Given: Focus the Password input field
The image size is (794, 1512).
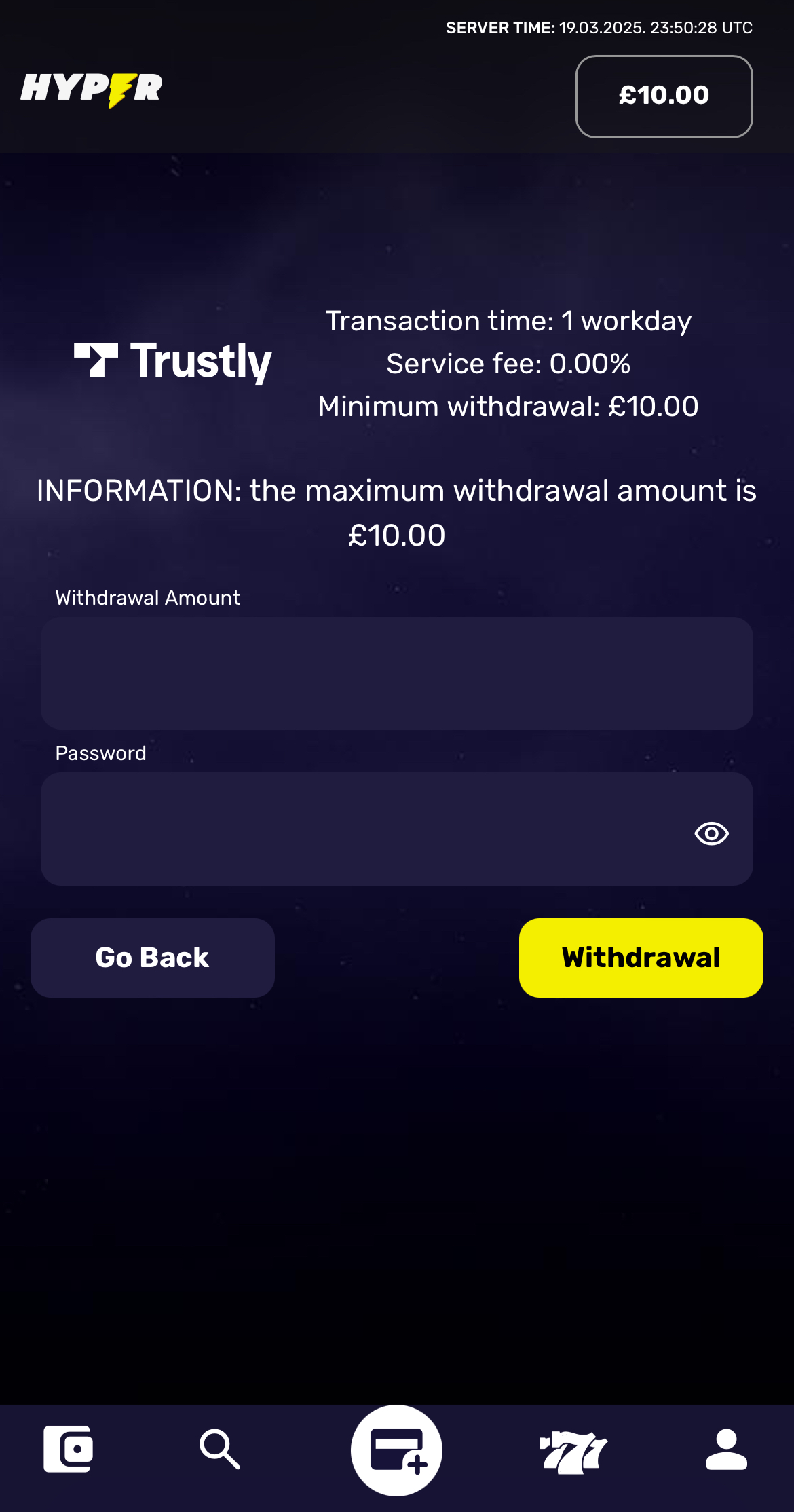Looking at the screenshot, I should (x=360, y=829).
